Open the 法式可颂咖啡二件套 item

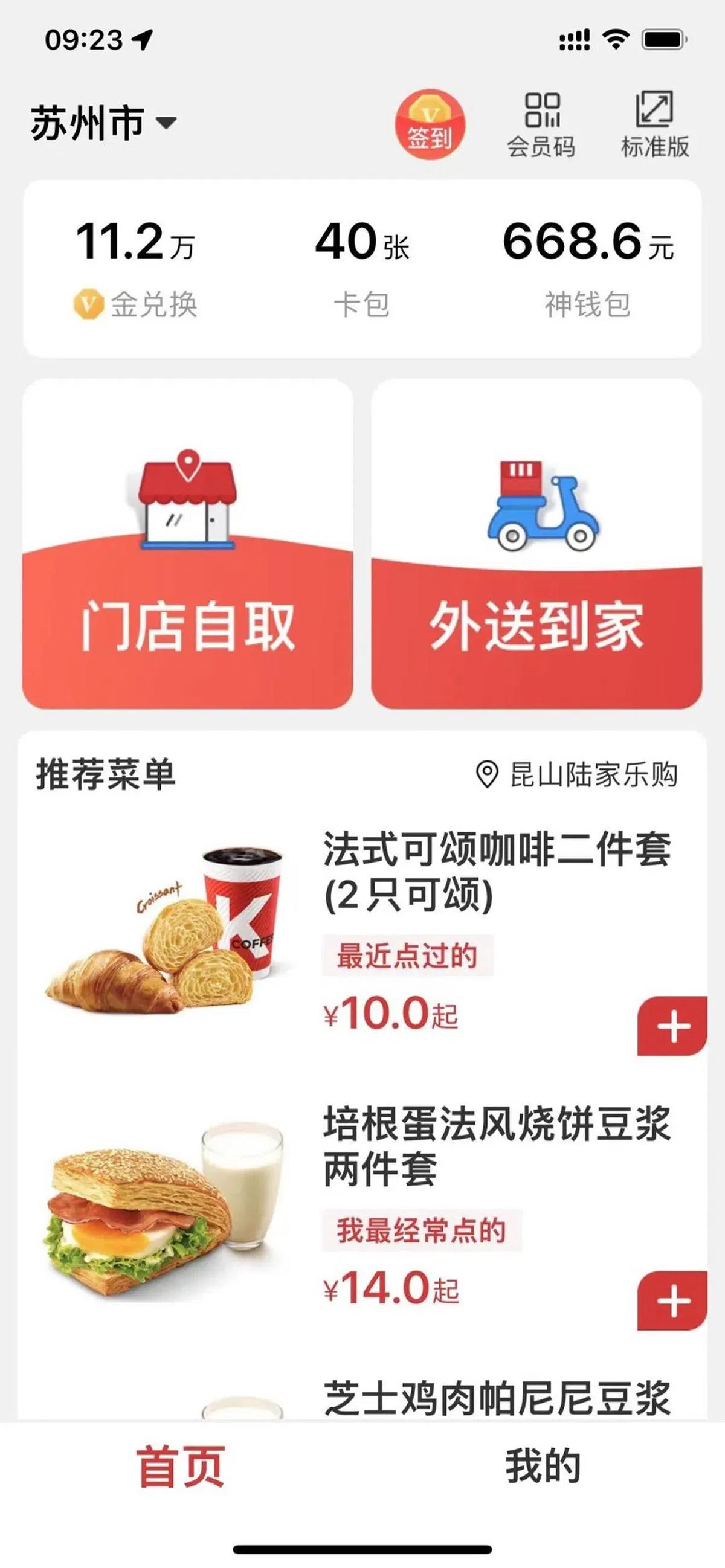(496, 872)
